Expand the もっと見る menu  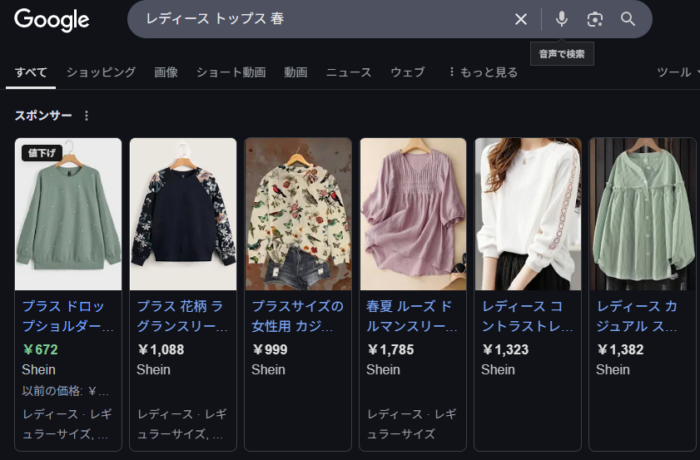coord(483,72)
